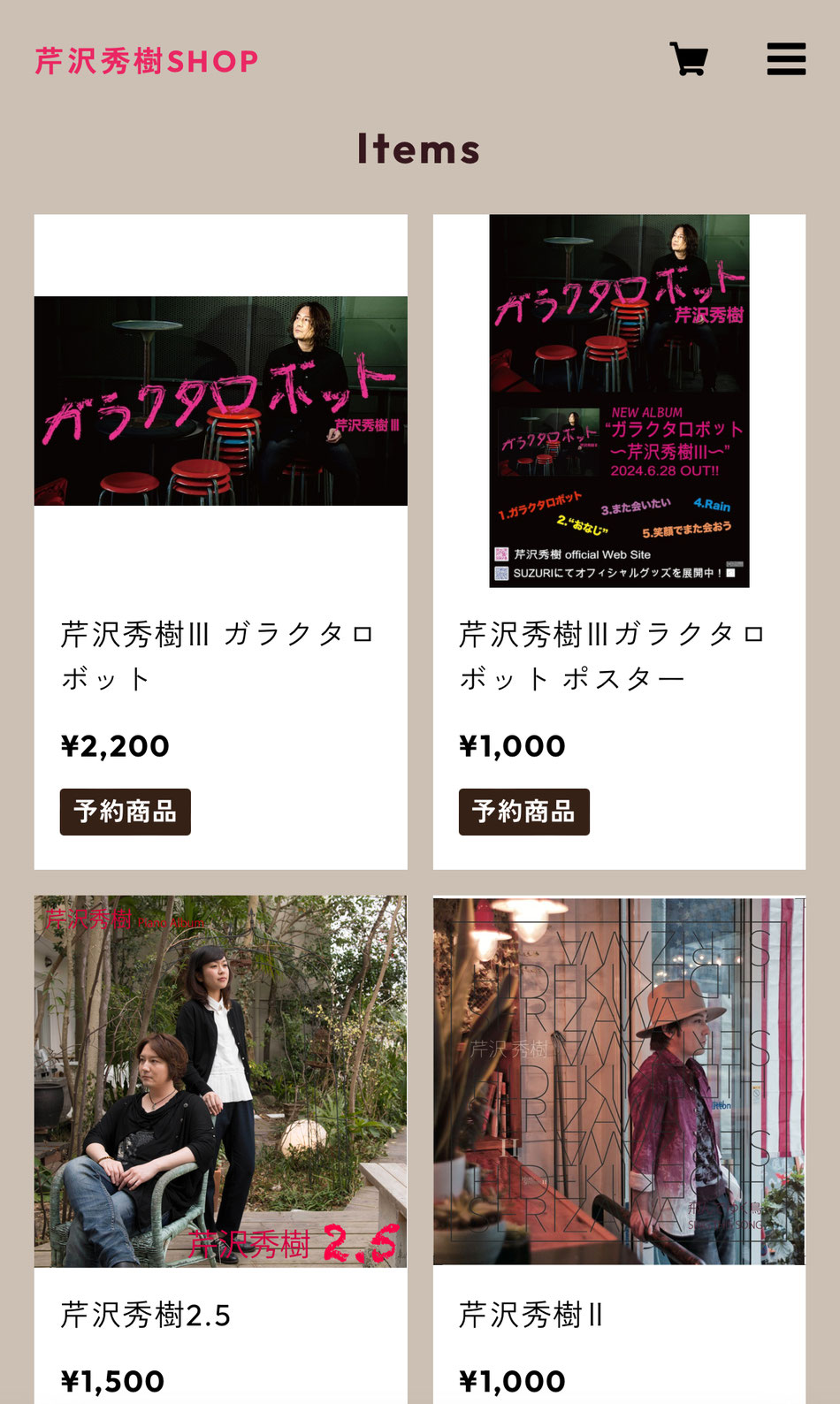View the ガラクタロボット ポスター item

(x=619, y=540)
